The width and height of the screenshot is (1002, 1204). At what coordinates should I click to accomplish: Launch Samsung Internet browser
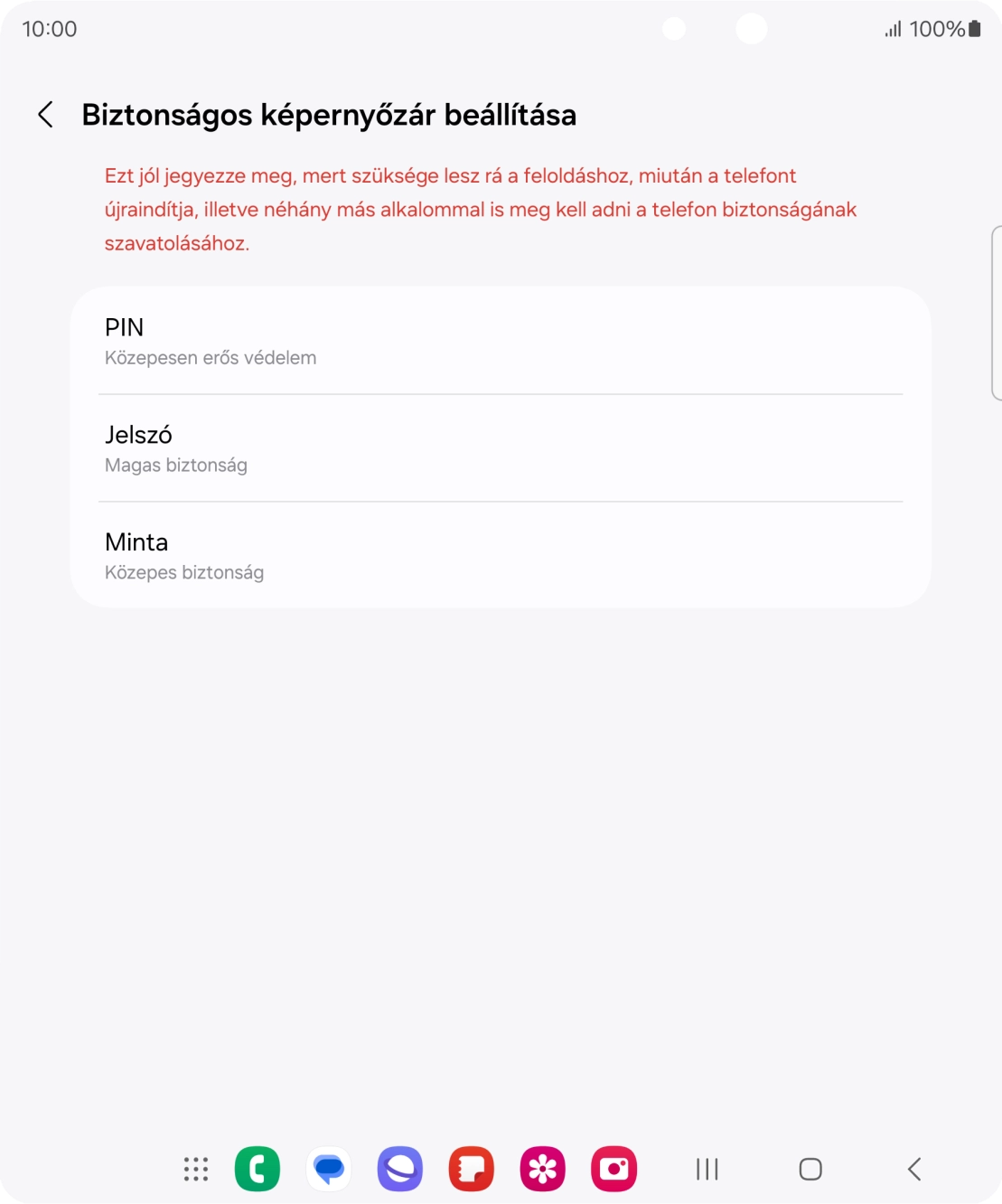399,1168
